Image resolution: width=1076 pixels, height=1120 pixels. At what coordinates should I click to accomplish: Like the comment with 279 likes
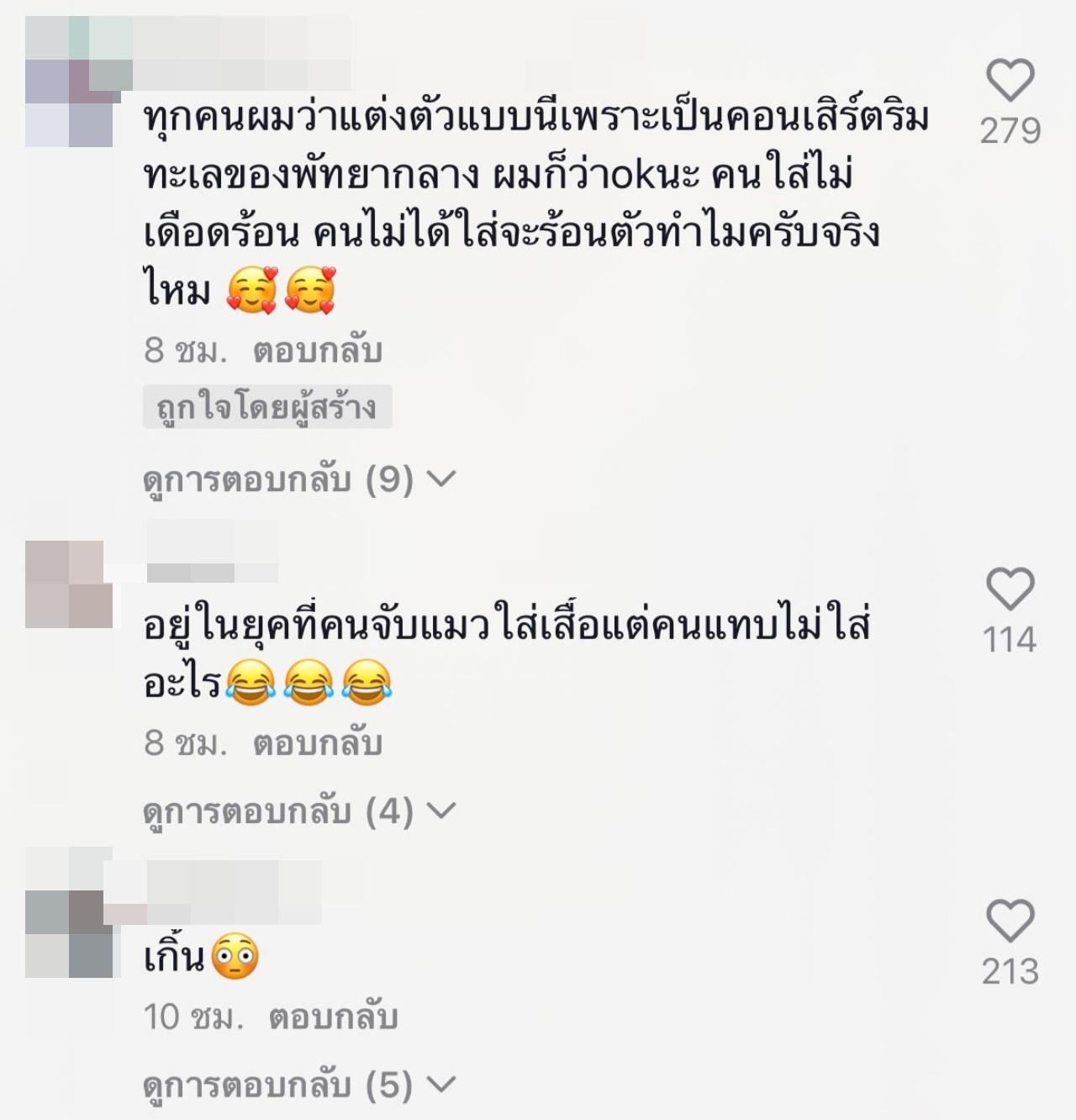point(1010,82)
